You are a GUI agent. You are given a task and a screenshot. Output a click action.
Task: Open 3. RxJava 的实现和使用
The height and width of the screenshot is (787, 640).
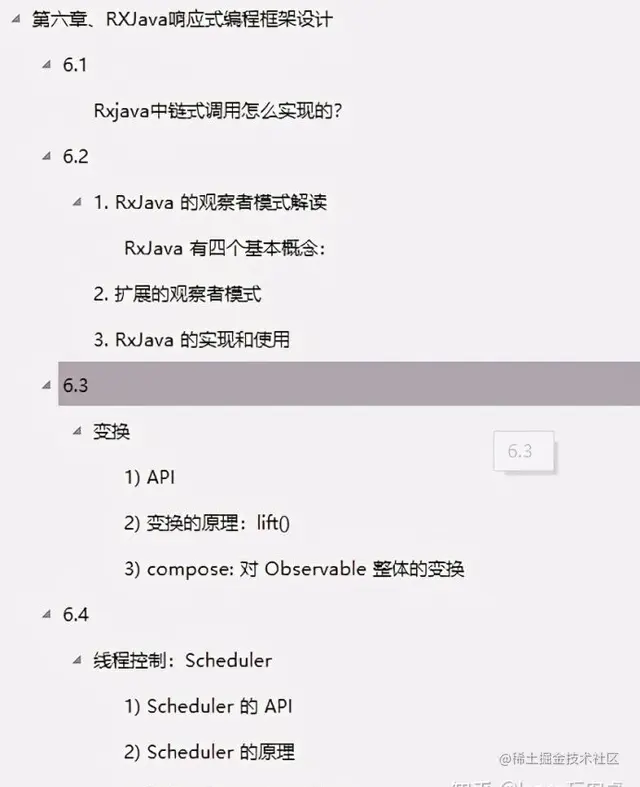(192, 339)
